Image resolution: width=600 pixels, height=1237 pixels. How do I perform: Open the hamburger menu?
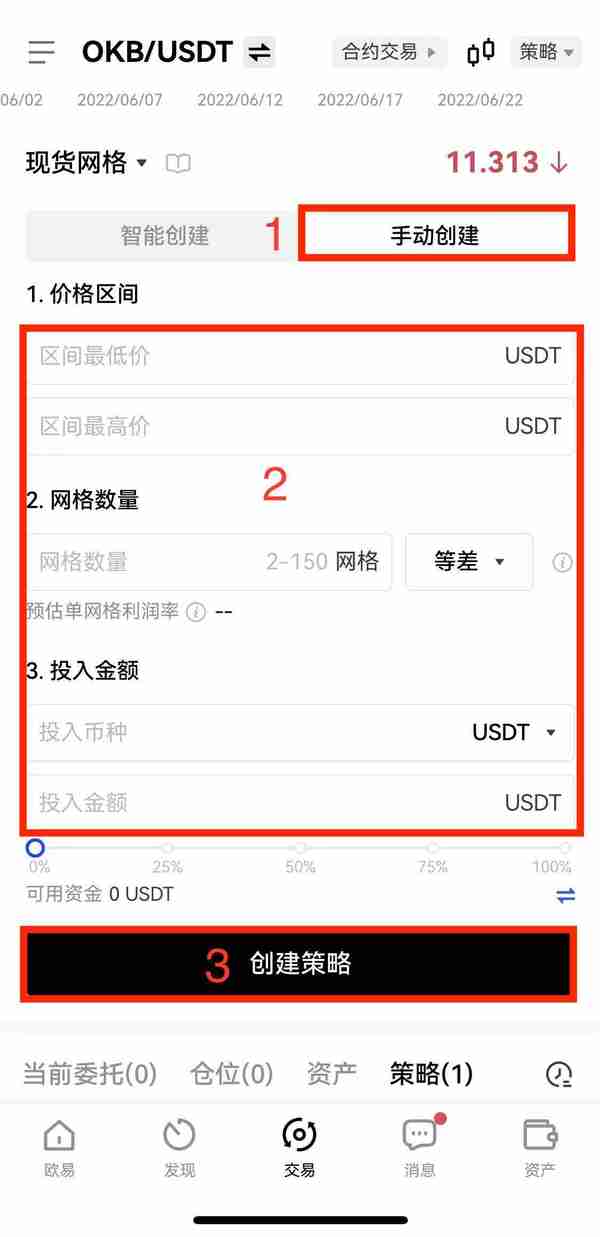[42, 52]
